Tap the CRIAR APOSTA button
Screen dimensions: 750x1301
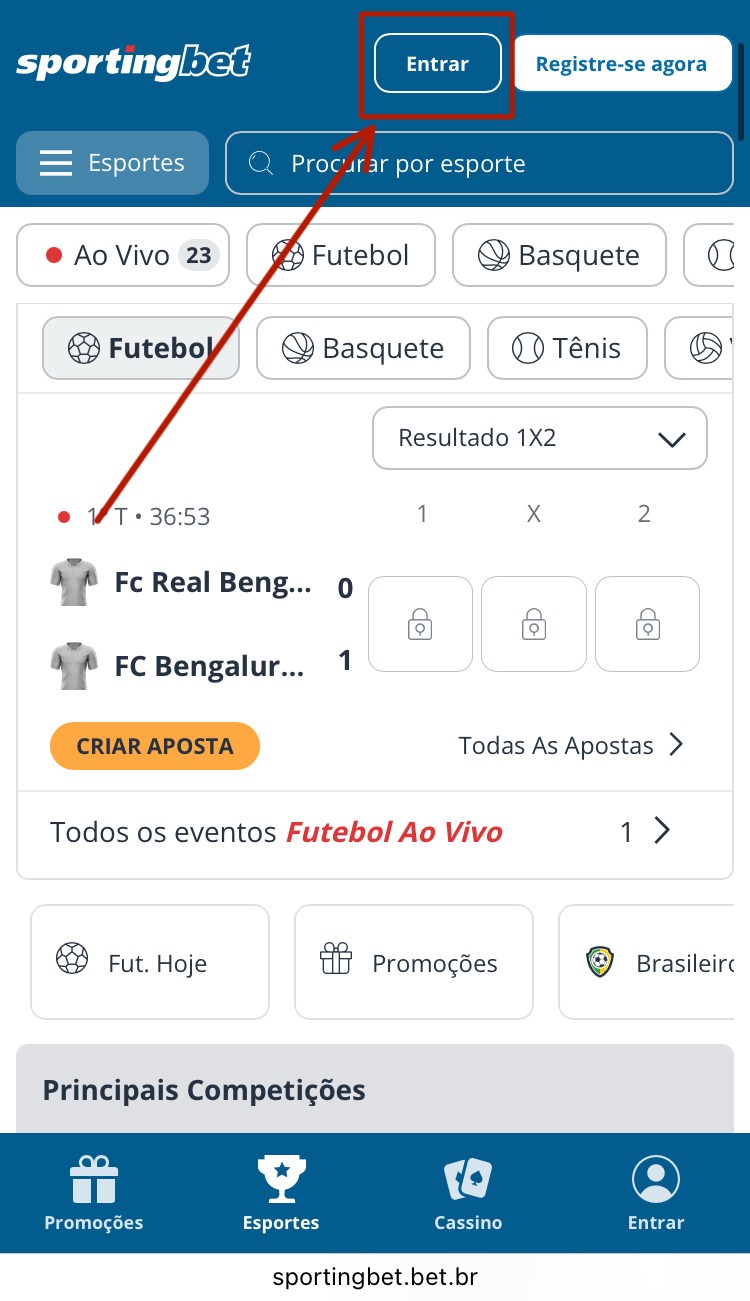[154, 746]
